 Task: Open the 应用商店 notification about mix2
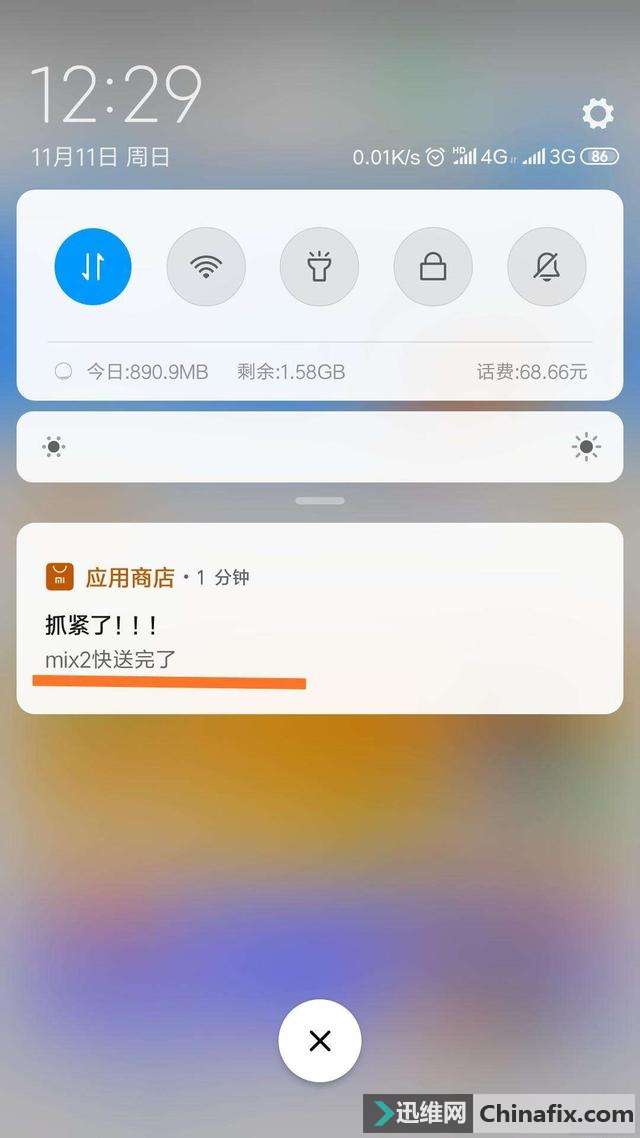coord(320,618)
